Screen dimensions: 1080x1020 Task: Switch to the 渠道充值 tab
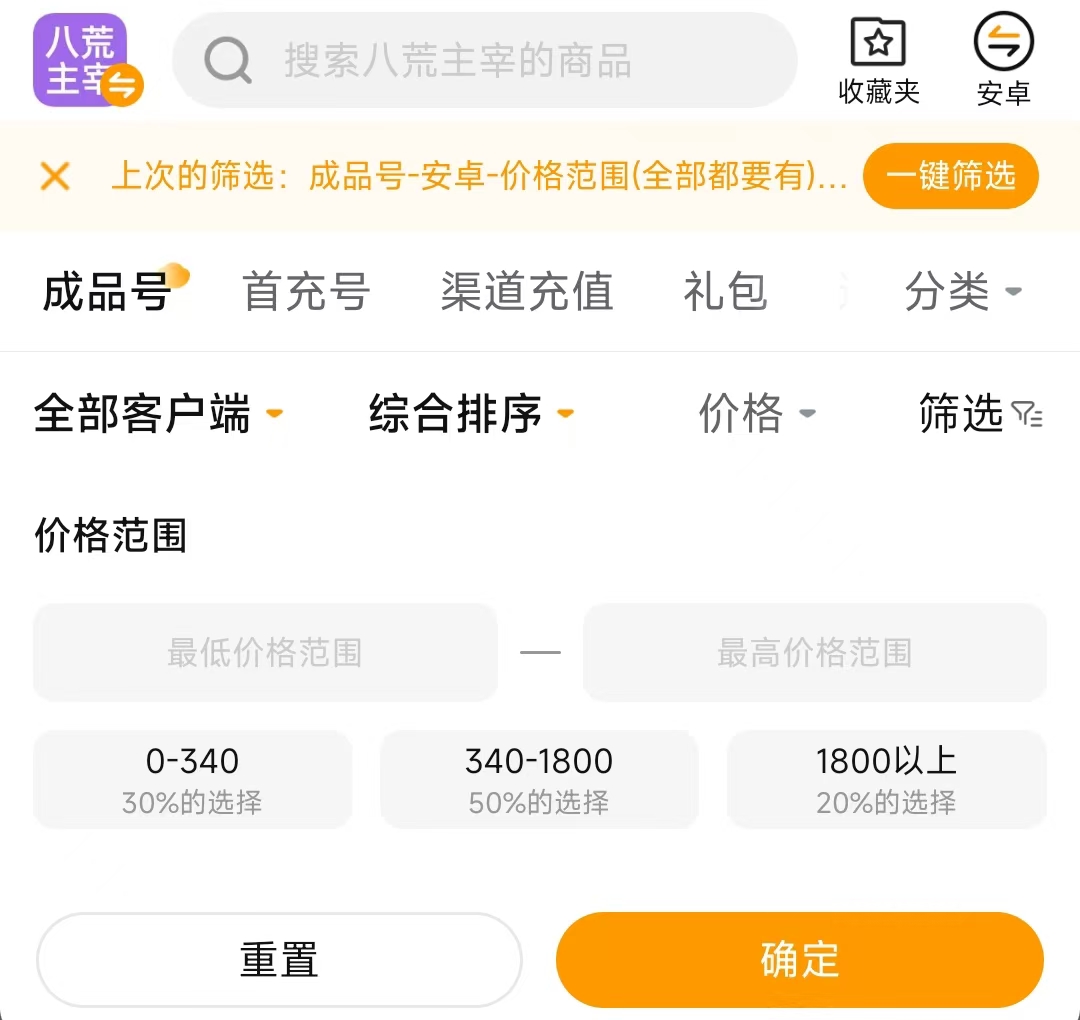click(x=526, y=292)
